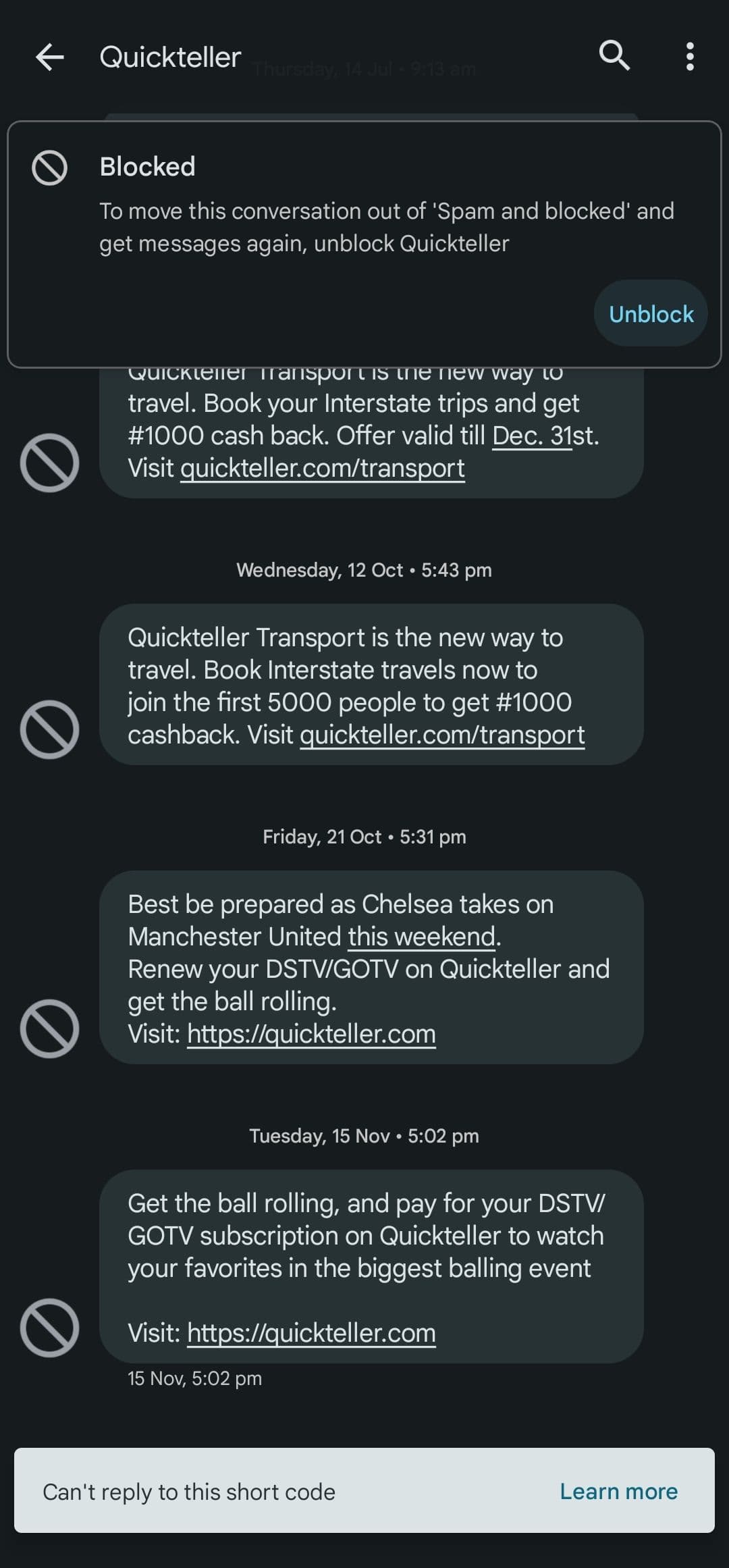
Task: Tap the 'this weekend' date link
Action: [x=422, y=937]
